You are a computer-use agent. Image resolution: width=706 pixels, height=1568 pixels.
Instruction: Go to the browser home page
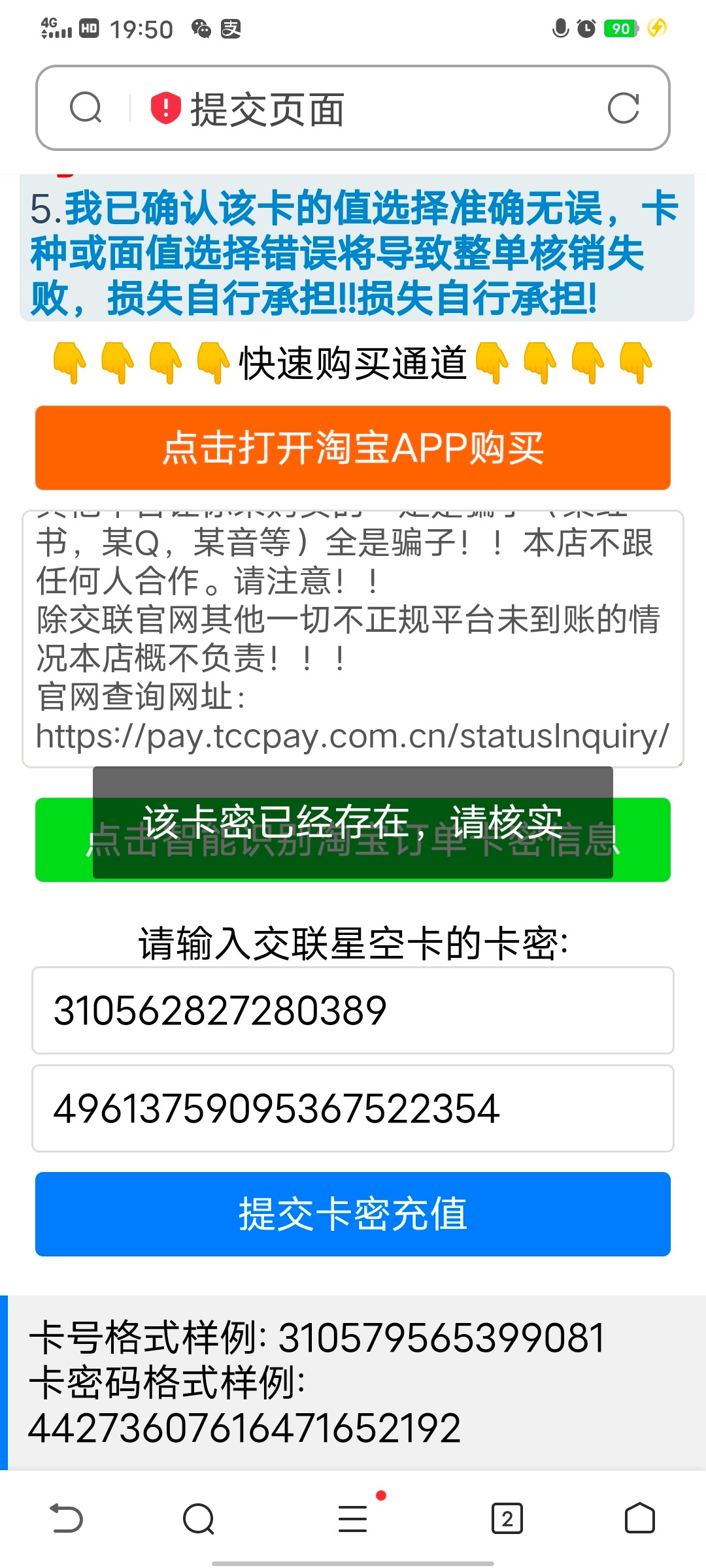pyautogui.click(x=639, y=1518)
